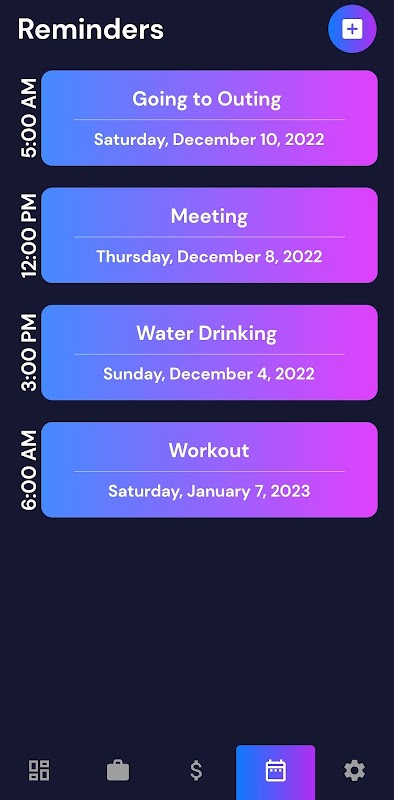
Task: Tap the calendar reminders tab
Action: (x=276, y=772)
